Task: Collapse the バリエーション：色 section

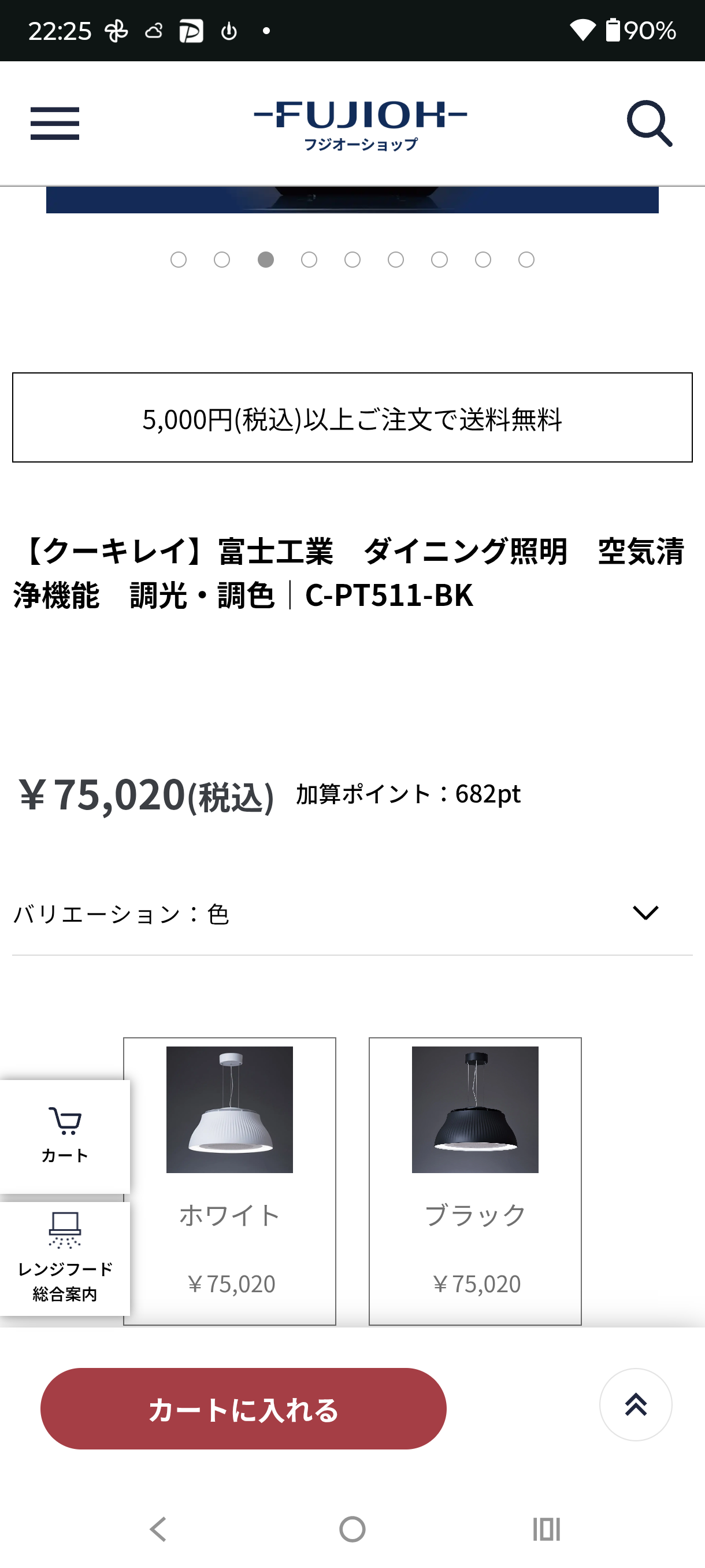Action: coord(645,913)
